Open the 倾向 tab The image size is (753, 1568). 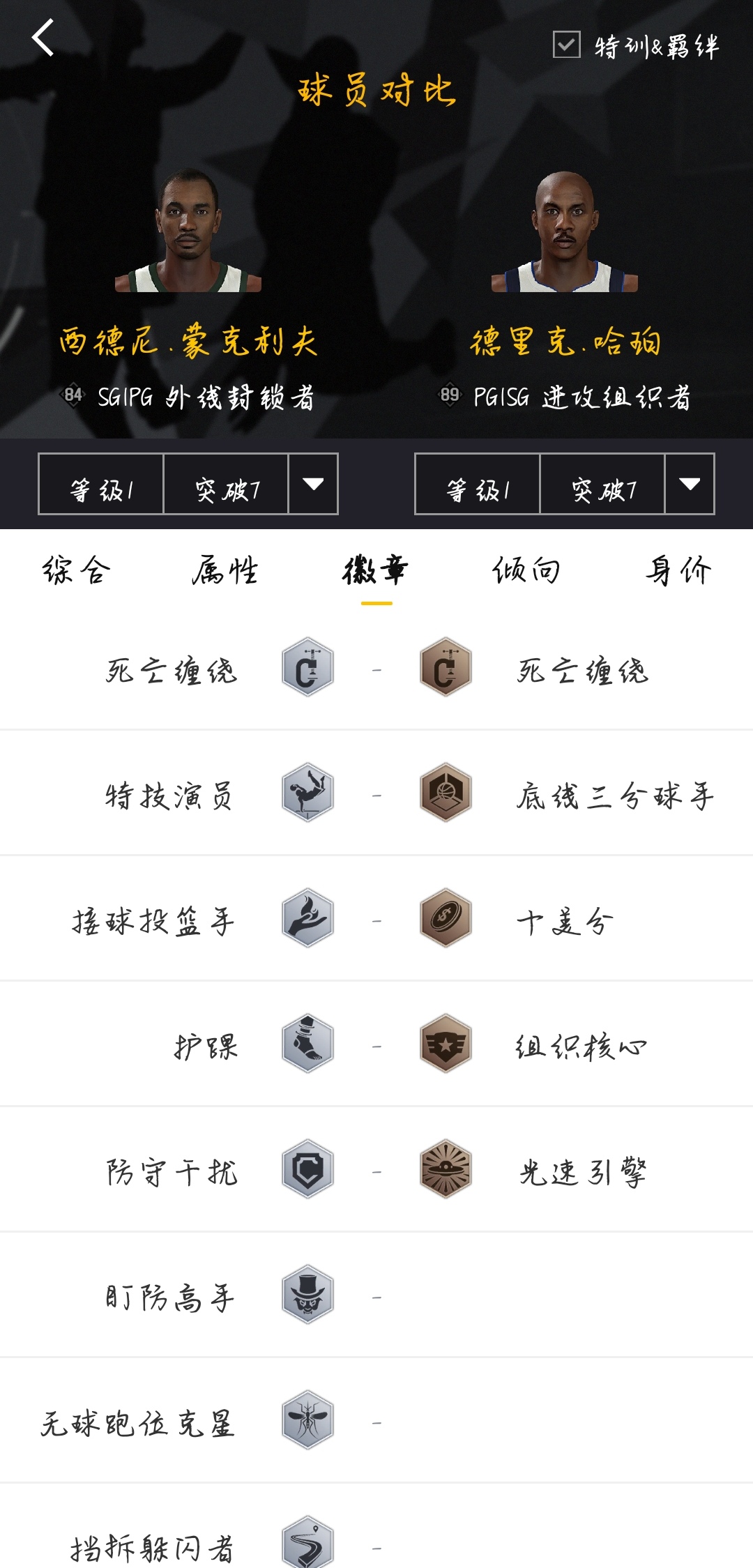click(526, 570)
